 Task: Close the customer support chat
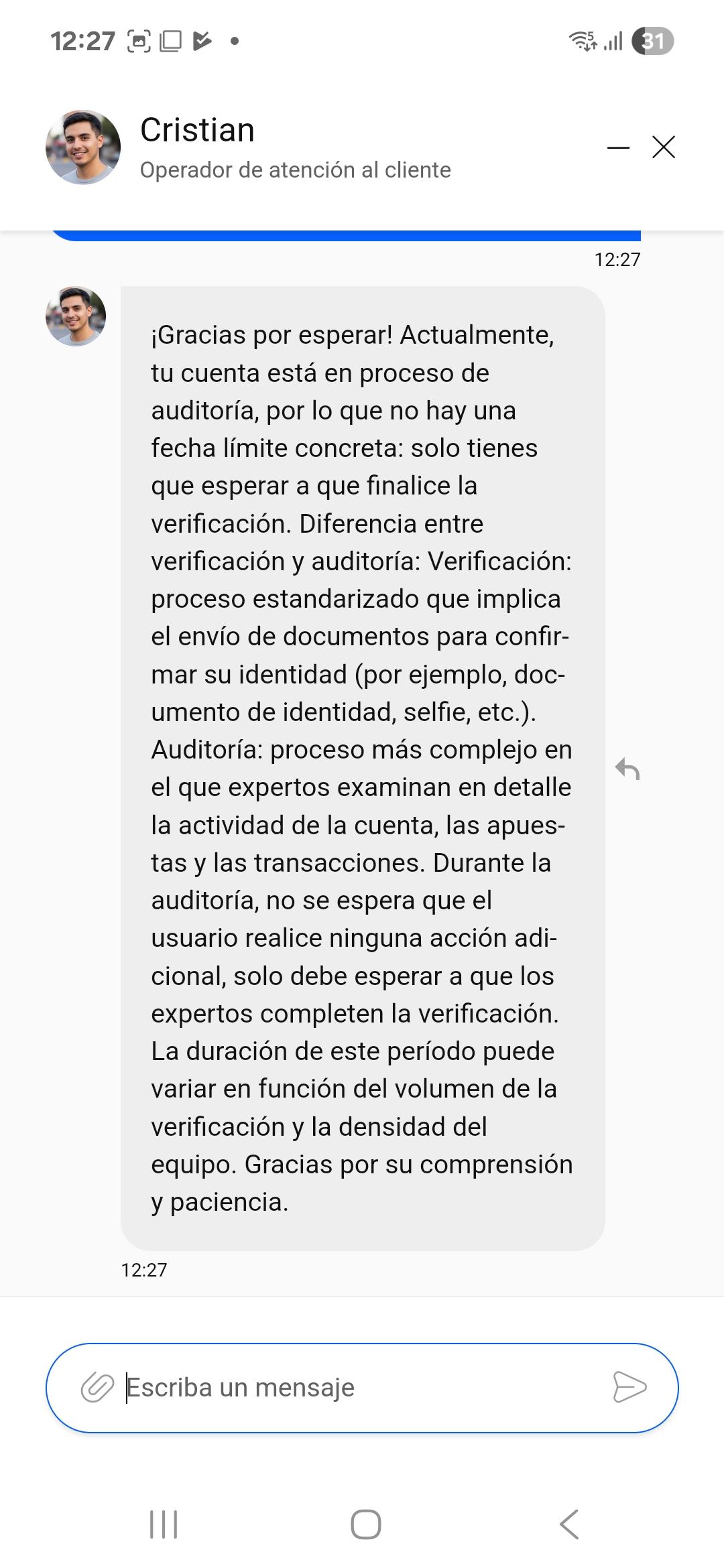pos(664,147)
